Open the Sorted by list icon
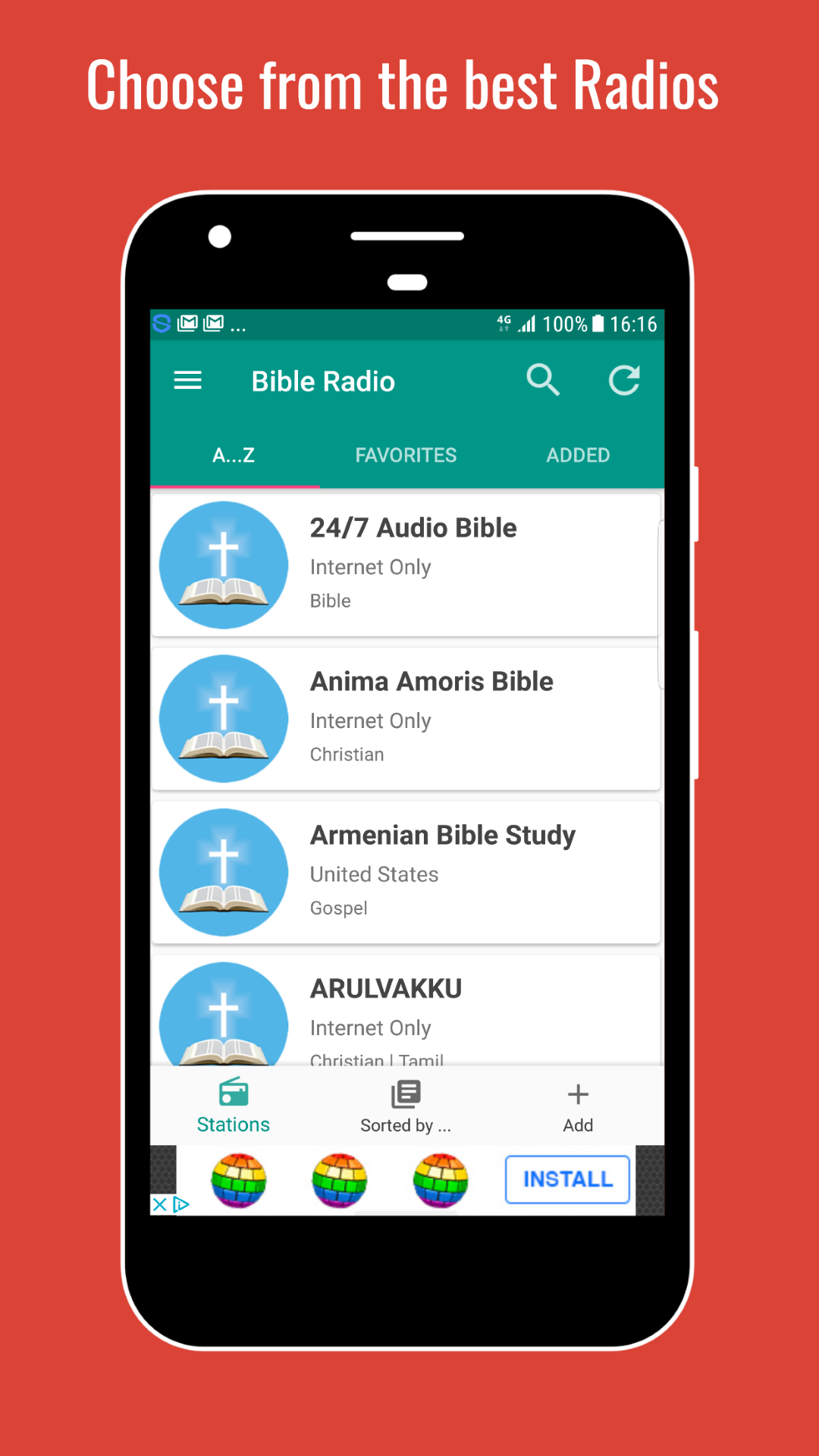 pyautogui.click(x=406, y=1106)
